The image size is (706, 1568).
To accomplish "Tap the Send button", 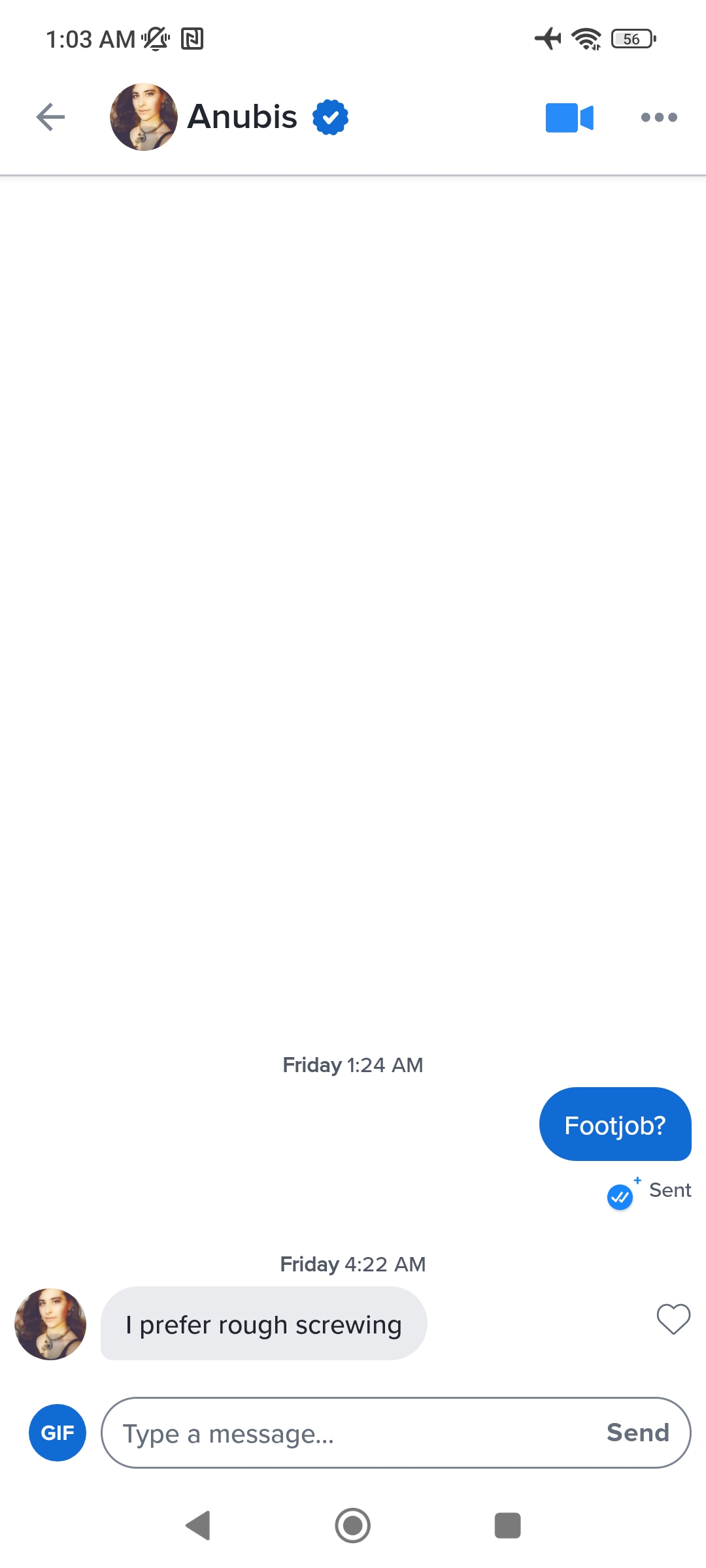I will click(x=638, y=1433).
